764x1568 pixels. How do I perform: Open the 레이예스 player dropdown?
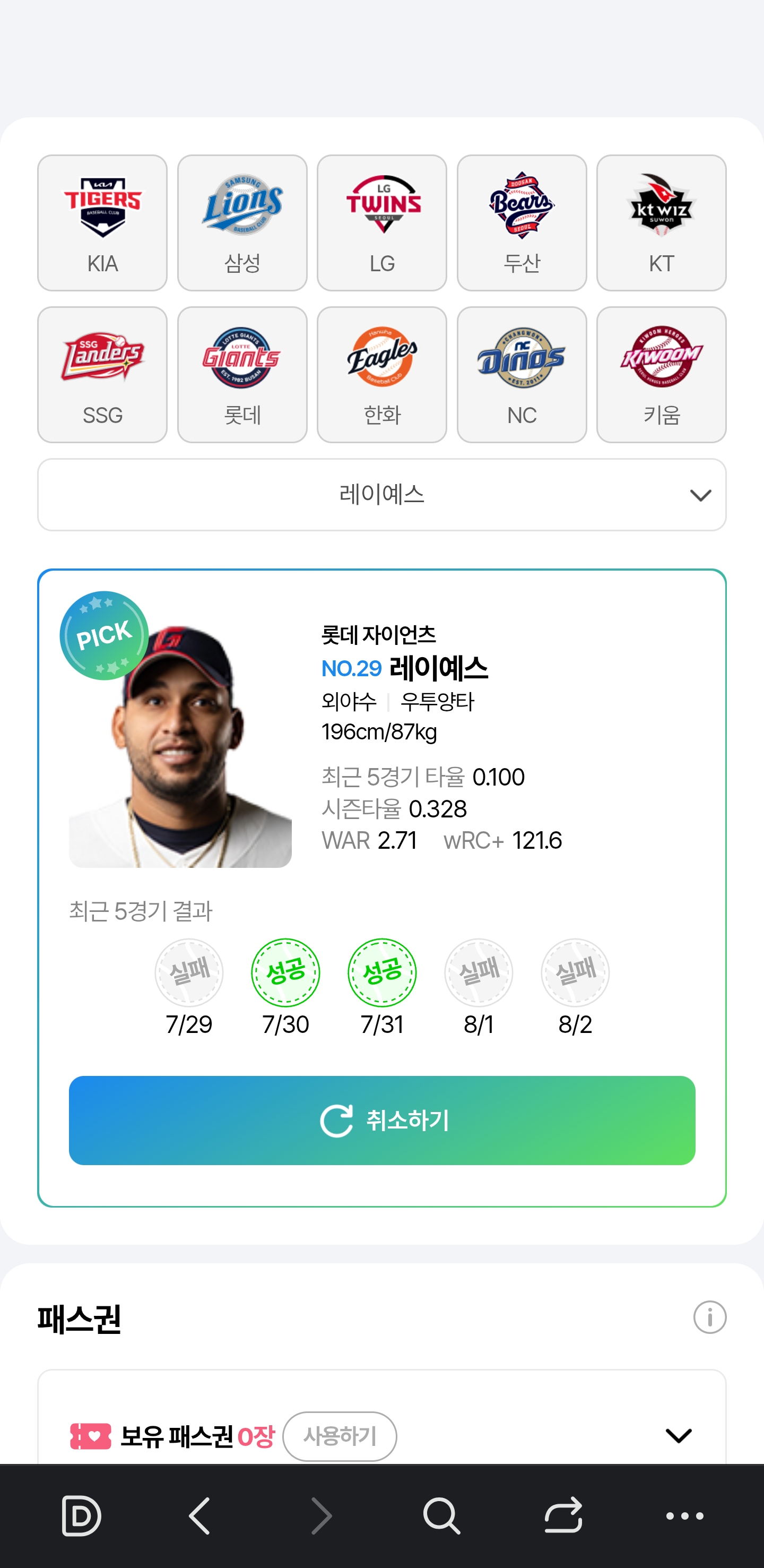(x=382, y=494)
